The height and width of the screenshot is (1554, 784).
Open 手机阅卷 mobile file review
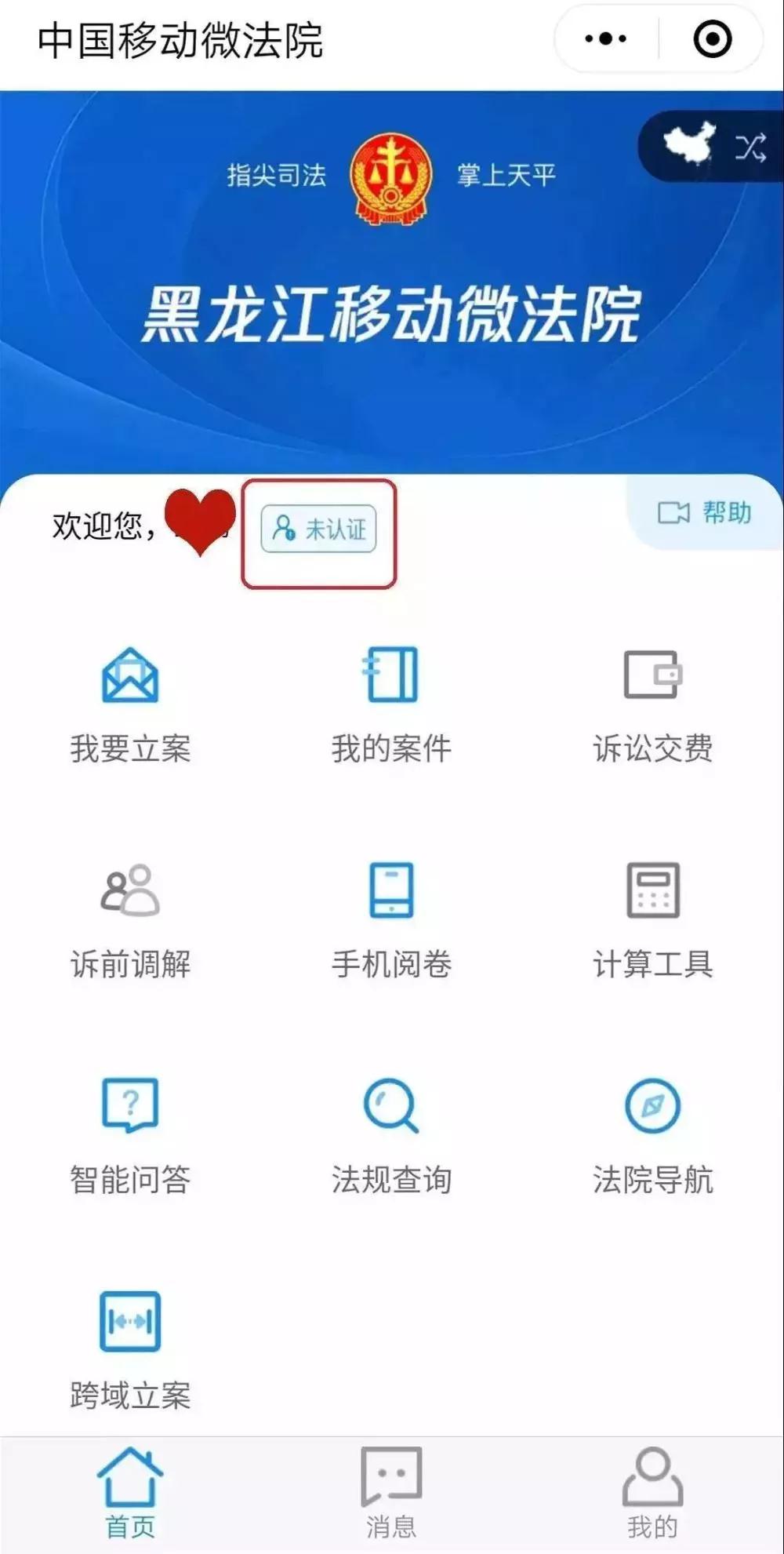pos(391,919)
